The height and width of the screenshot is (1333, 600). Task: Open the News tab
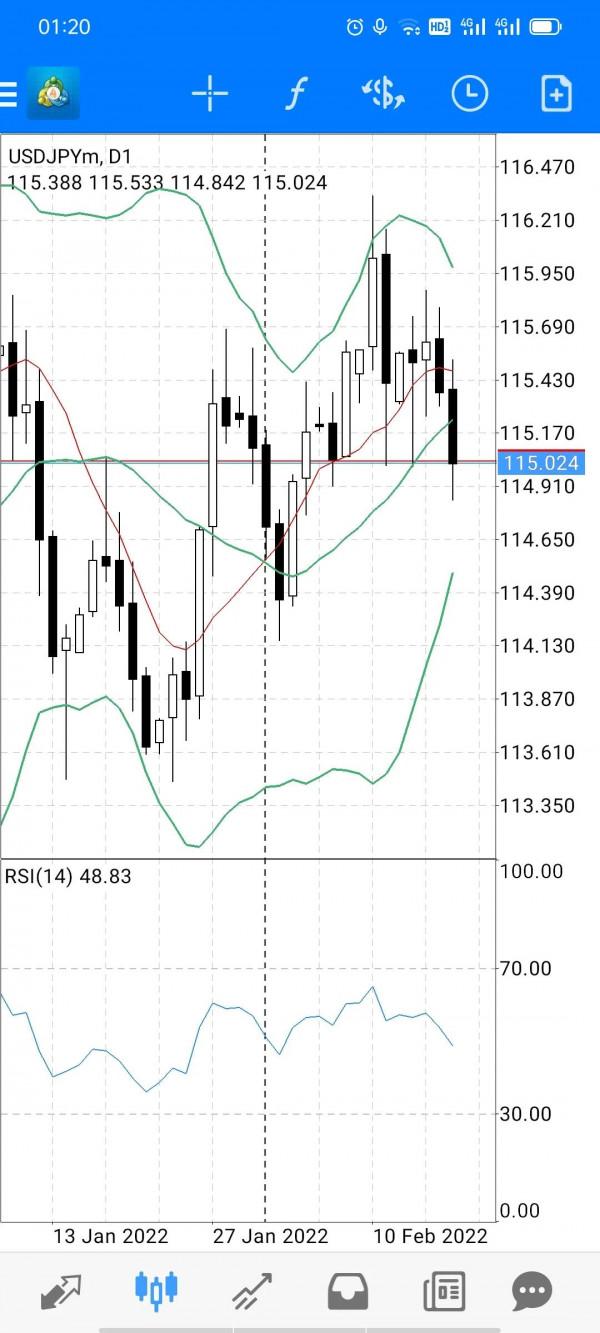point(444,1291)
